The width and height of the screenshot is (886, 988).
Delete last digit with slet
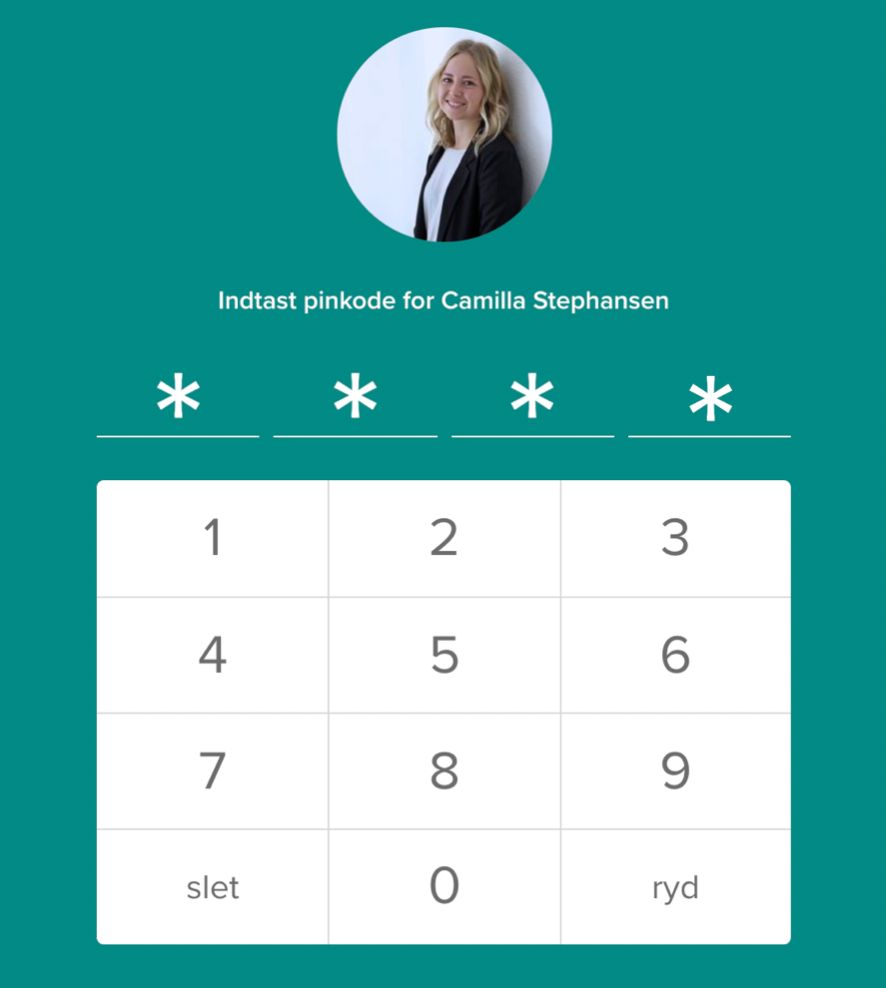212,887
